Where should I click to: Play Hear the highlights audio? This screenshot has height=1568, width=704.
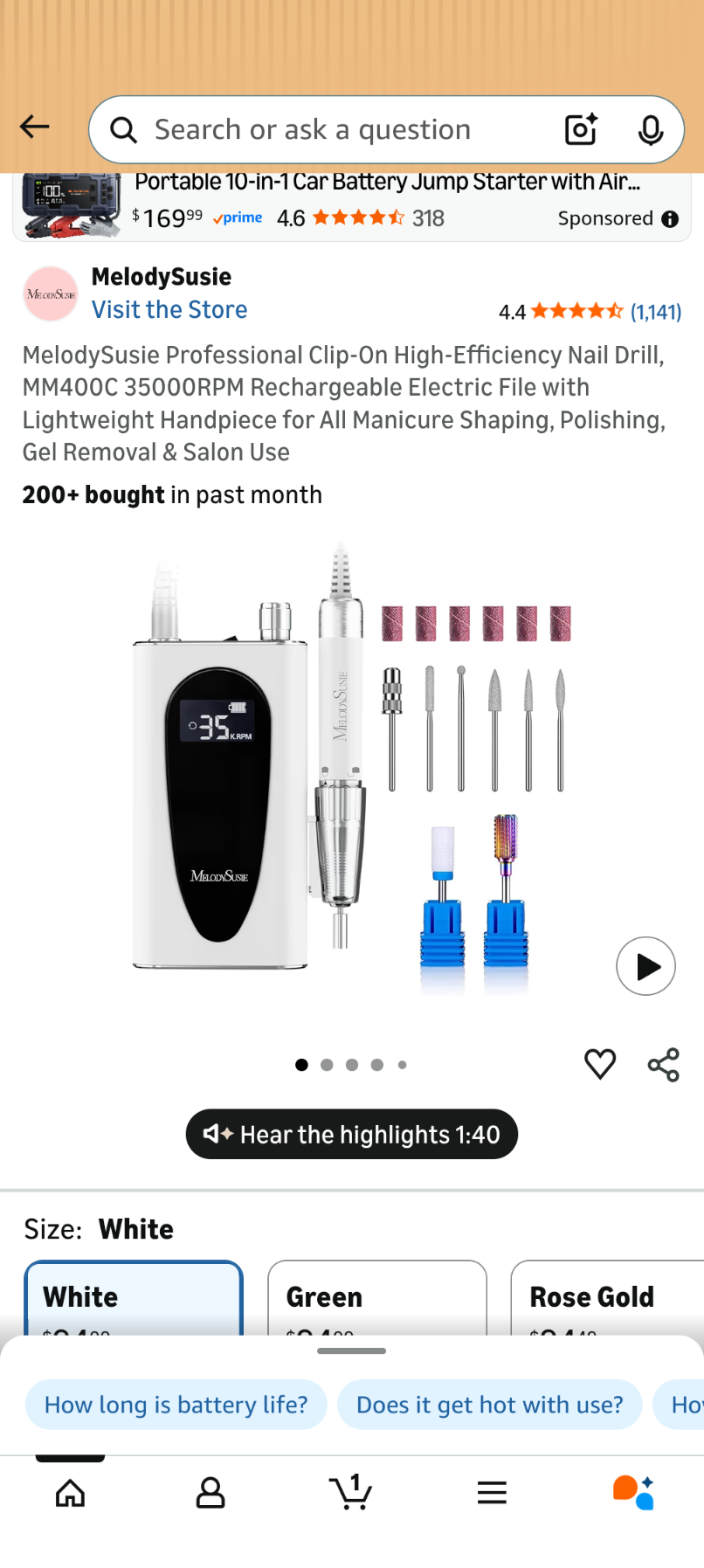(x=352, y=1135)
